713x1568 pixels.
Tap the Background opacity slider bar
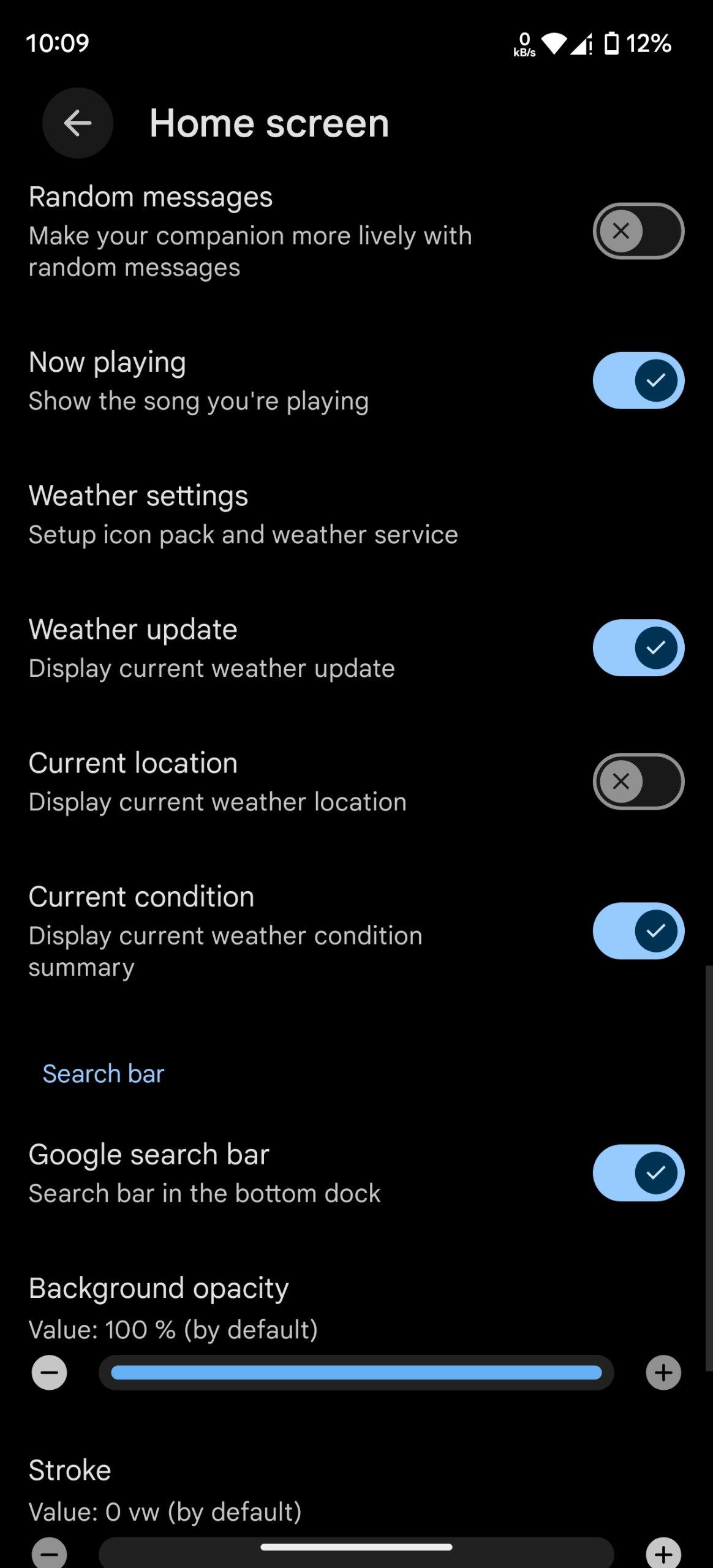point(356,1373)
